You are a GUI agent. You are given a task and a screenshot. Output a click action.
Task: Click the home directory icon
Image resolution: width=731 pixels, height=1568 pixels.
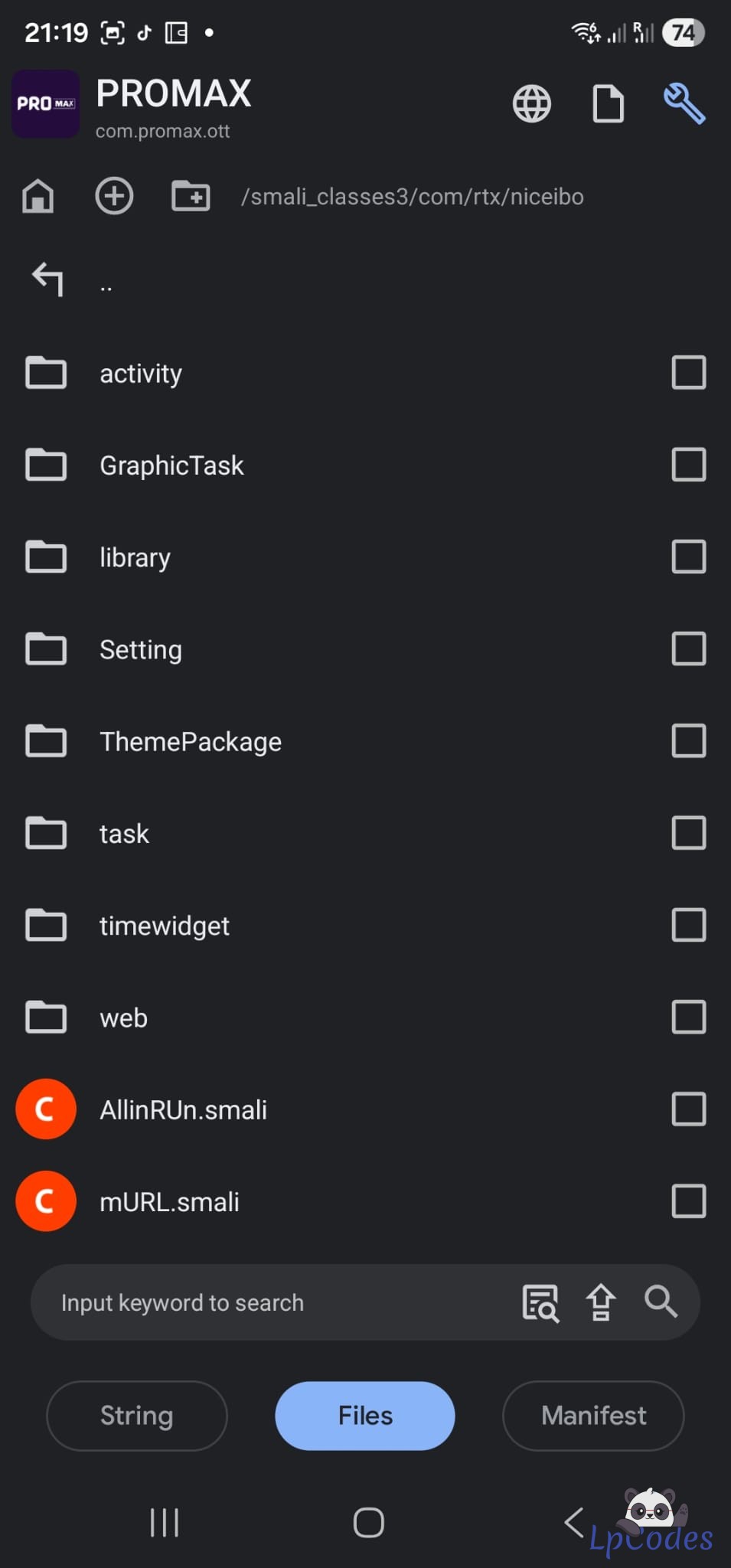pyautogui.click(x=38, y=196)
